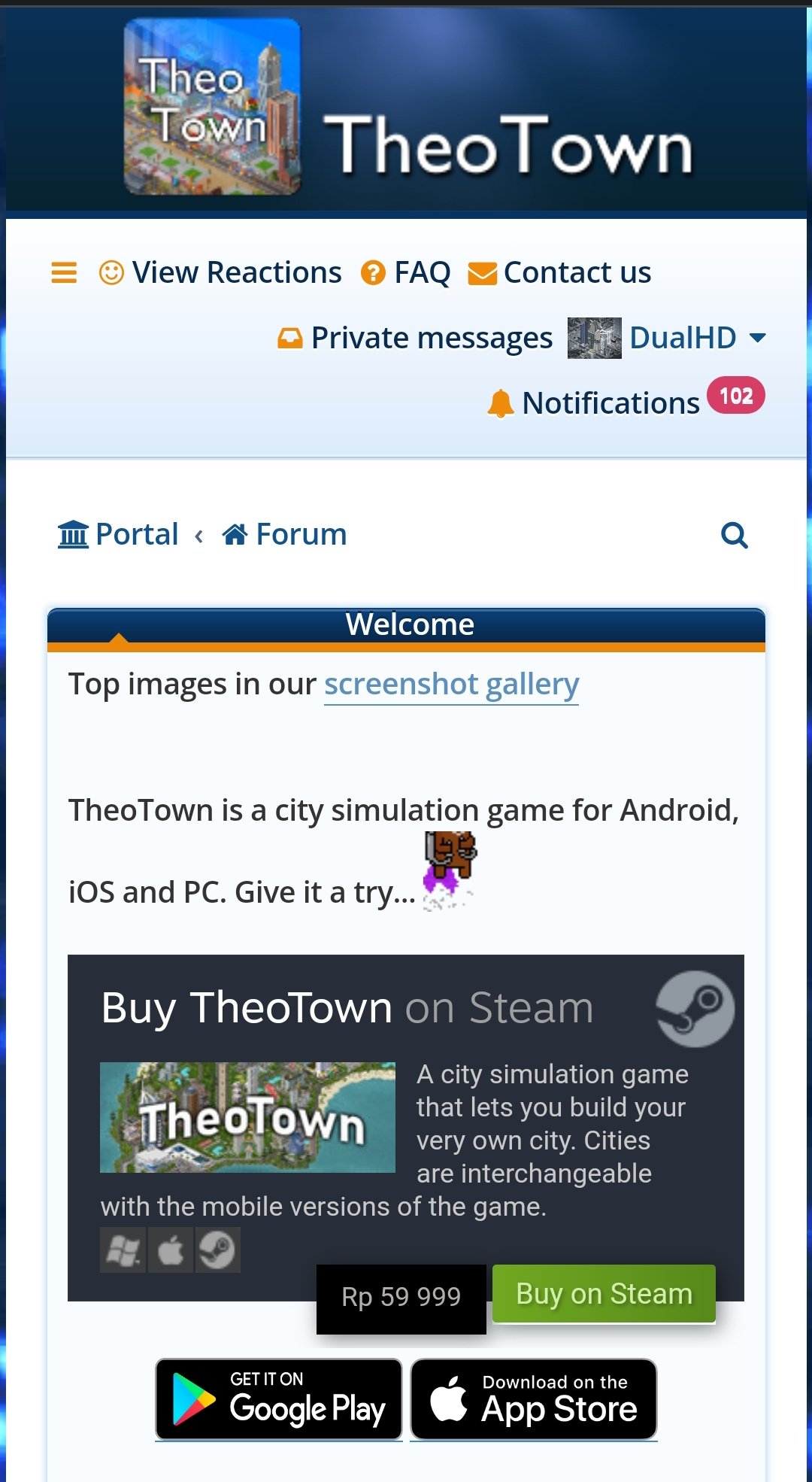This screenshot has width=812, height=1482.
Task: Go to Portal in breadcrumbs
Action: (x=119, y=534)
